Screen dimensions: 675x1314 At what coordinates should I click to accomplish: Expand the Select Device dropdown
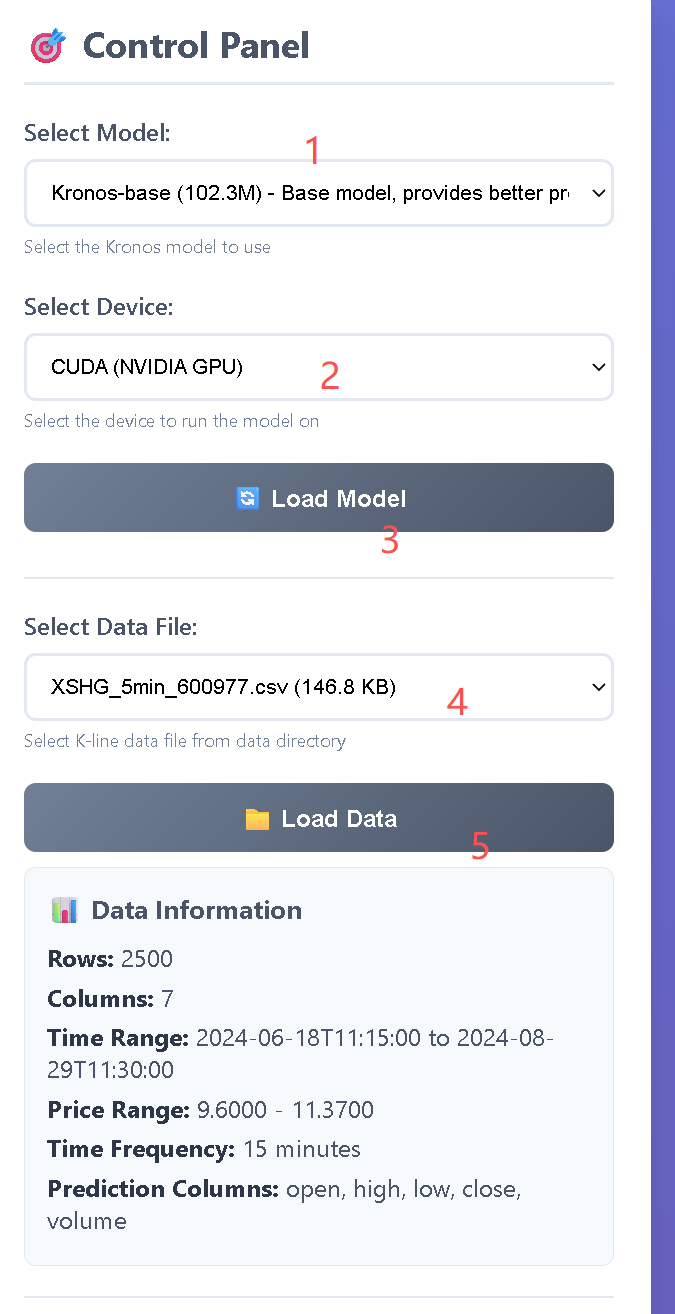[318, 367]
